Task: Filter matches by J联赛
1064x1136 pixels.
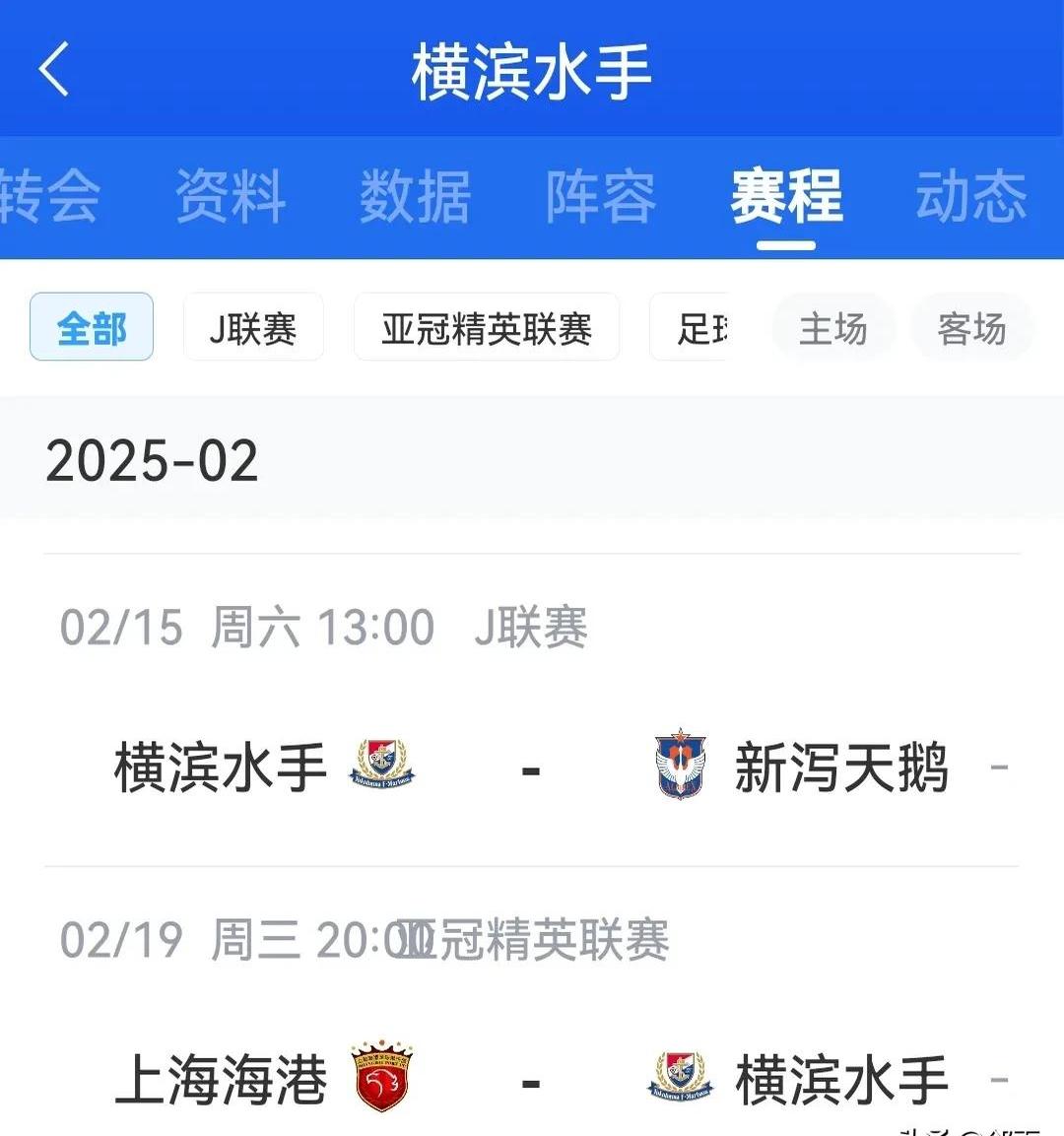Action: [x=253, y=326]
